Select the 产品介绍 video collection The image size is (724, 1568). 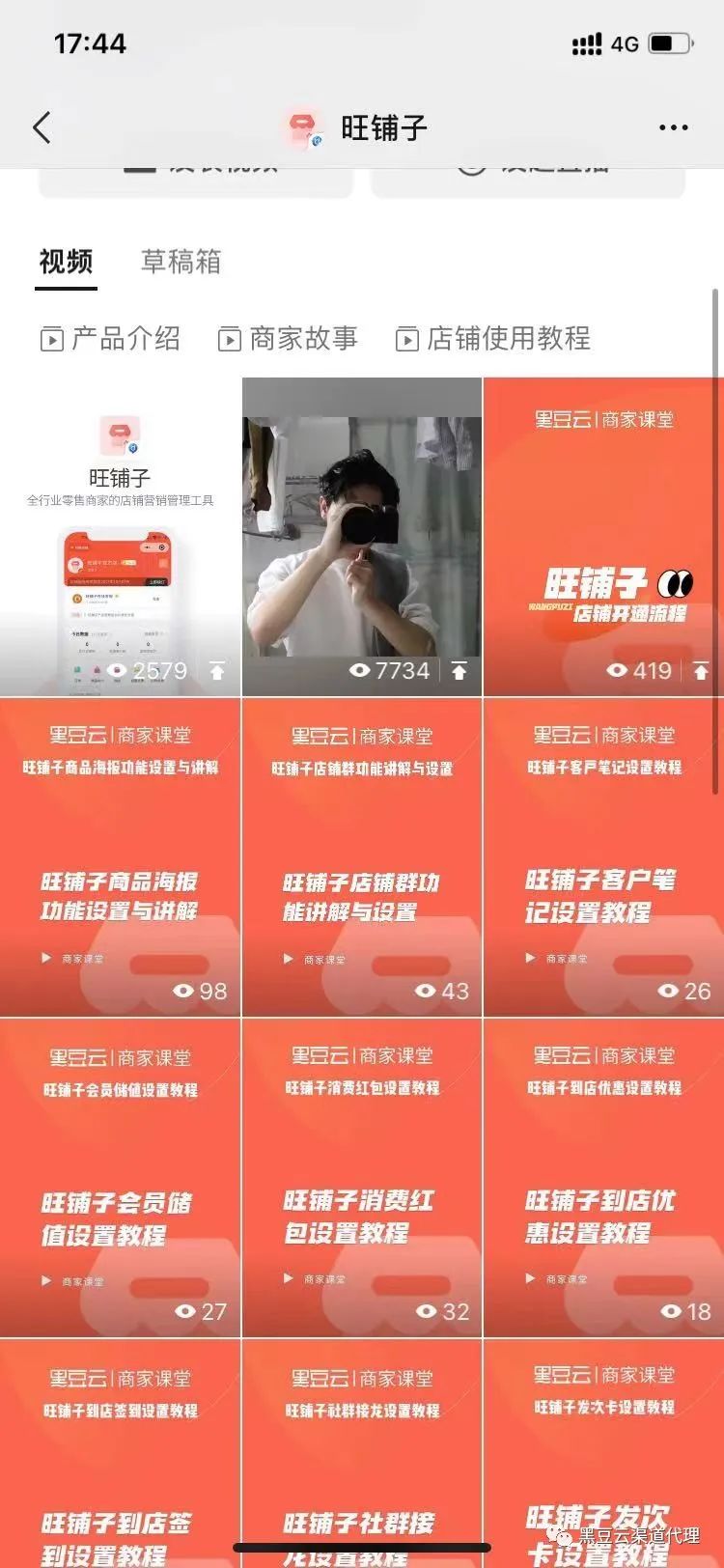[110, 339]
